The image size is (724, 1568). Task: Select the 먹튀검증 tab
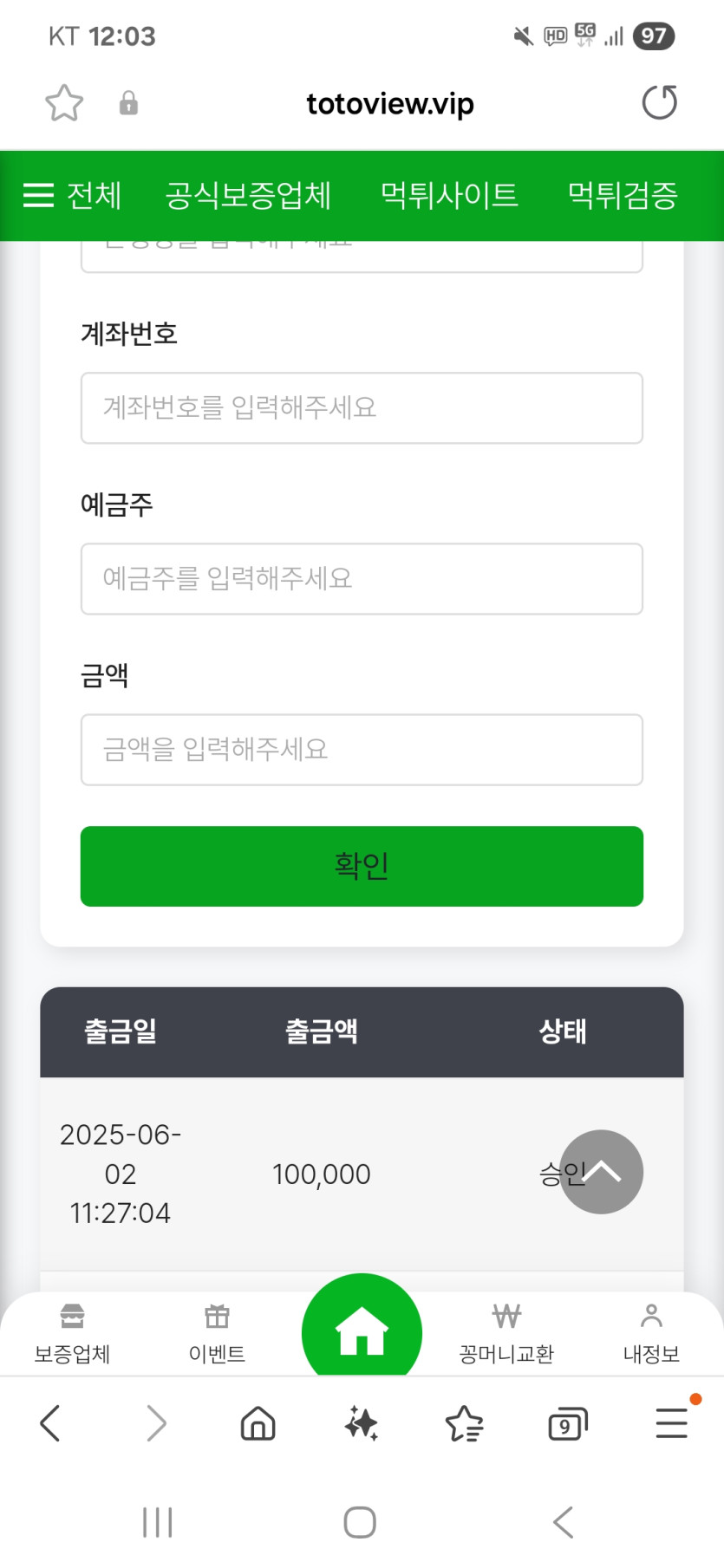[623, 196]
